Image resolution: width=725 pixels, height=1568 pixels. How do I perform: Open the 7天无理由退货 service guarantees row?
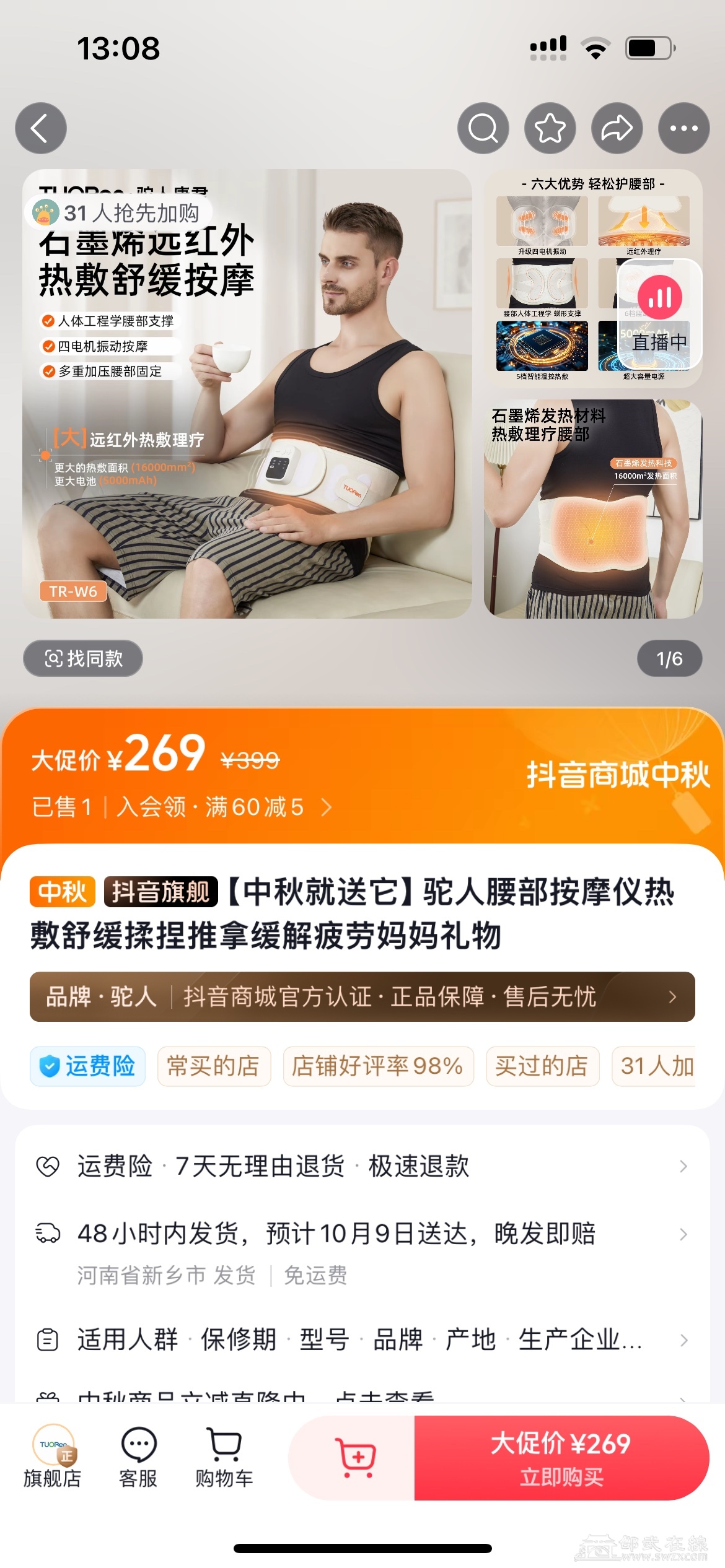tap(362, 1166)
